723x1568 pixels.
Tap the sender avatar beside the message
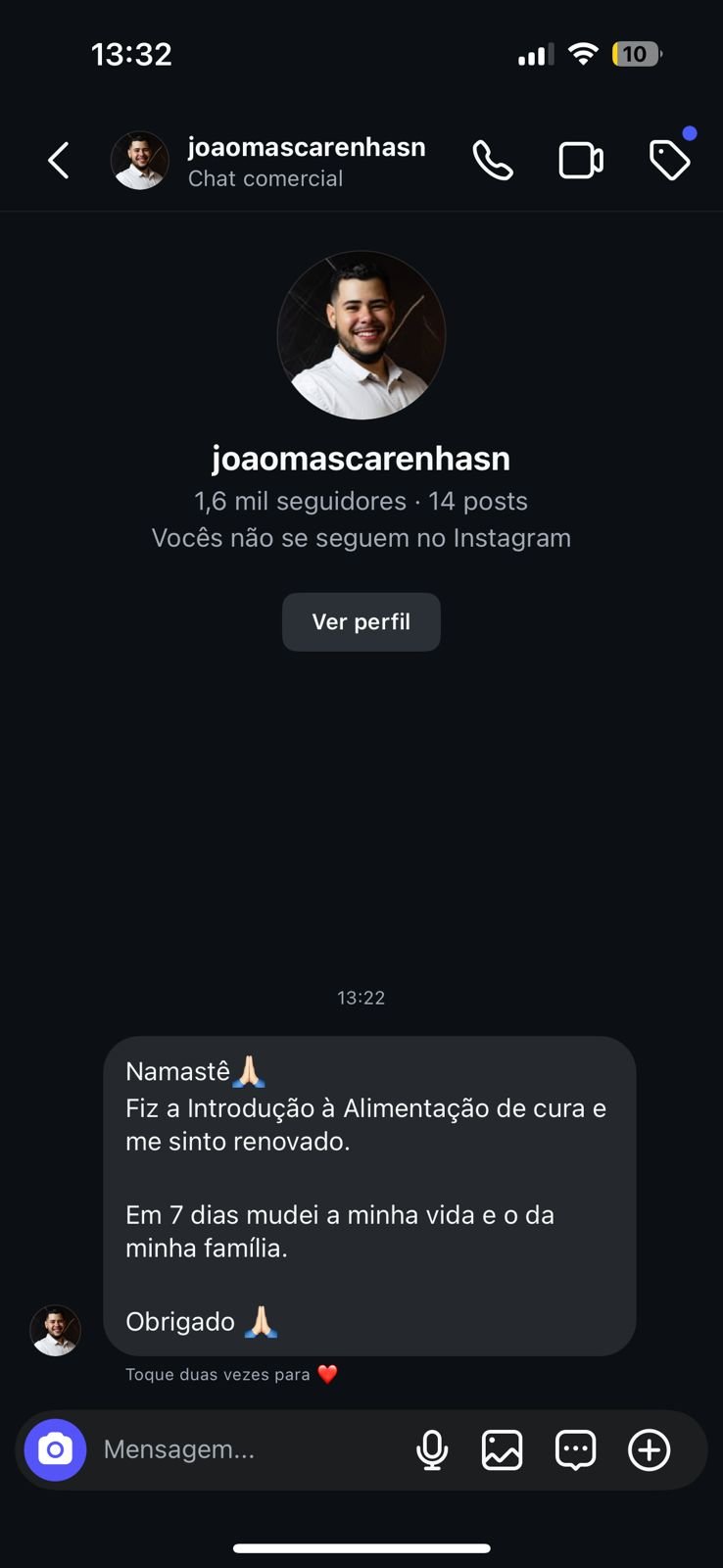click(56, 1330)
